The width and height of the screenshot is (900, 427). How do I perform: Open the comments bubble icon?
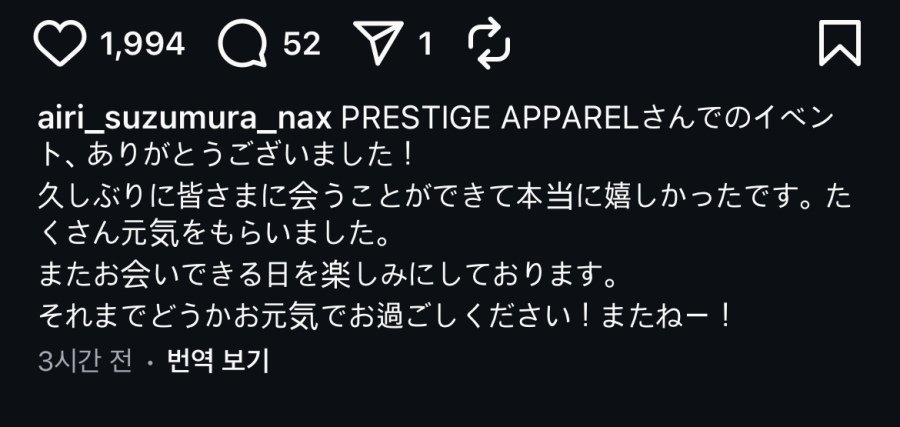[243, 43]
